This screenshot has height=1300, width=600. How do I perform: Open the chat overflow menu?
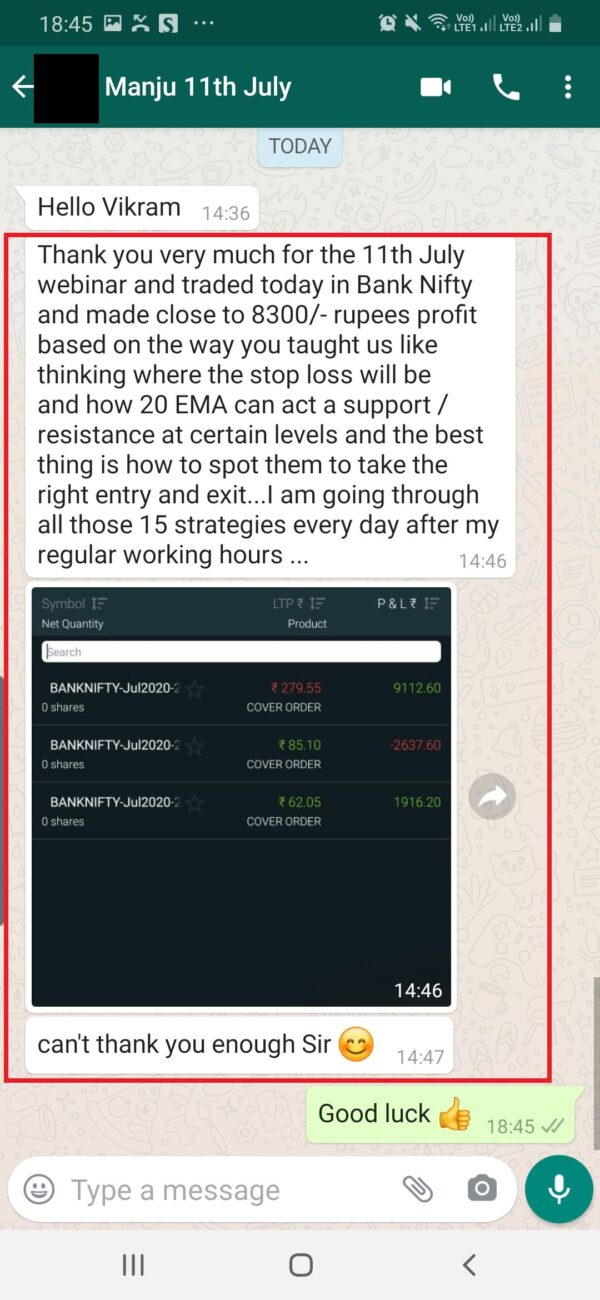[x=567, y=87]
